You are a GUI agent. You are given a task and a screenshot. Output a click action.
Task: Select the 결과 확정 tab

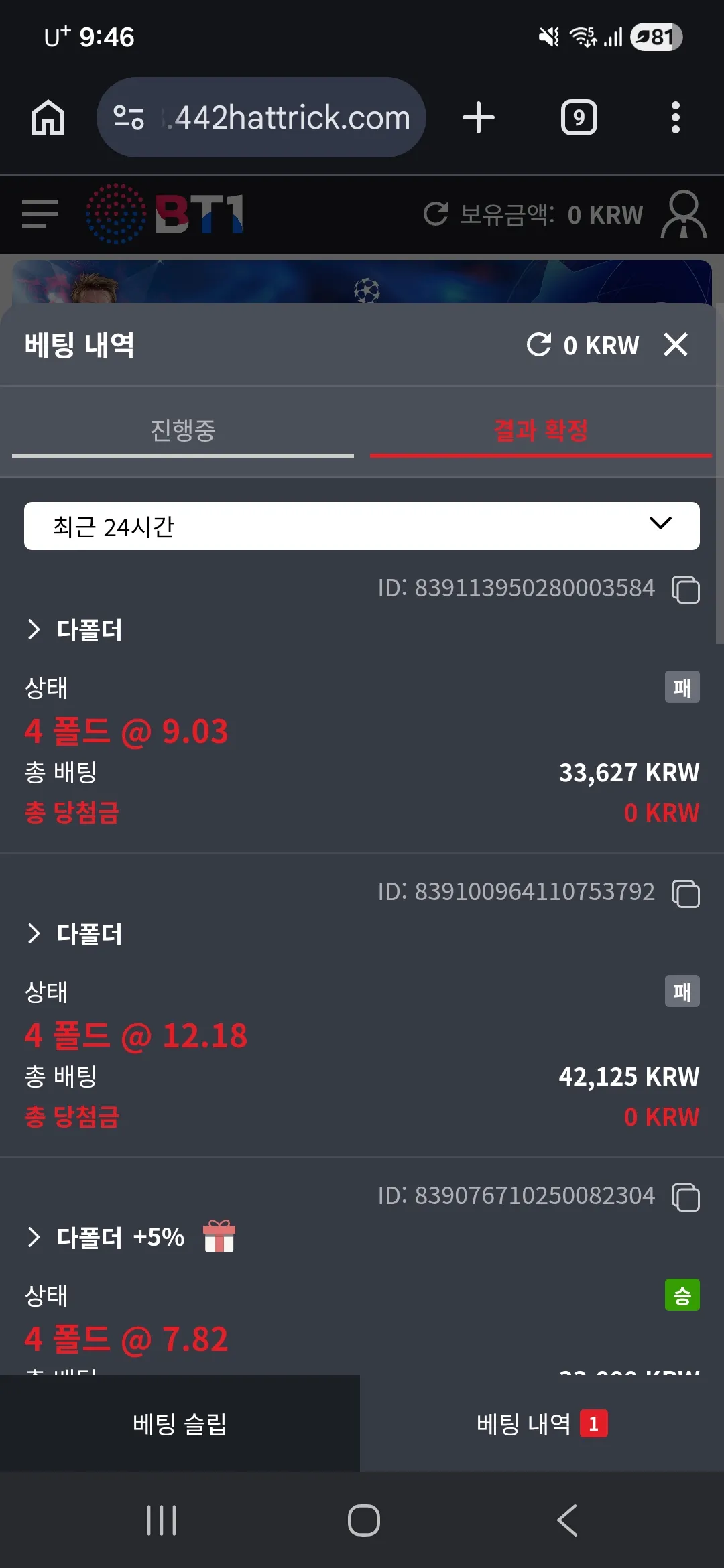click(x=540, y=430)
